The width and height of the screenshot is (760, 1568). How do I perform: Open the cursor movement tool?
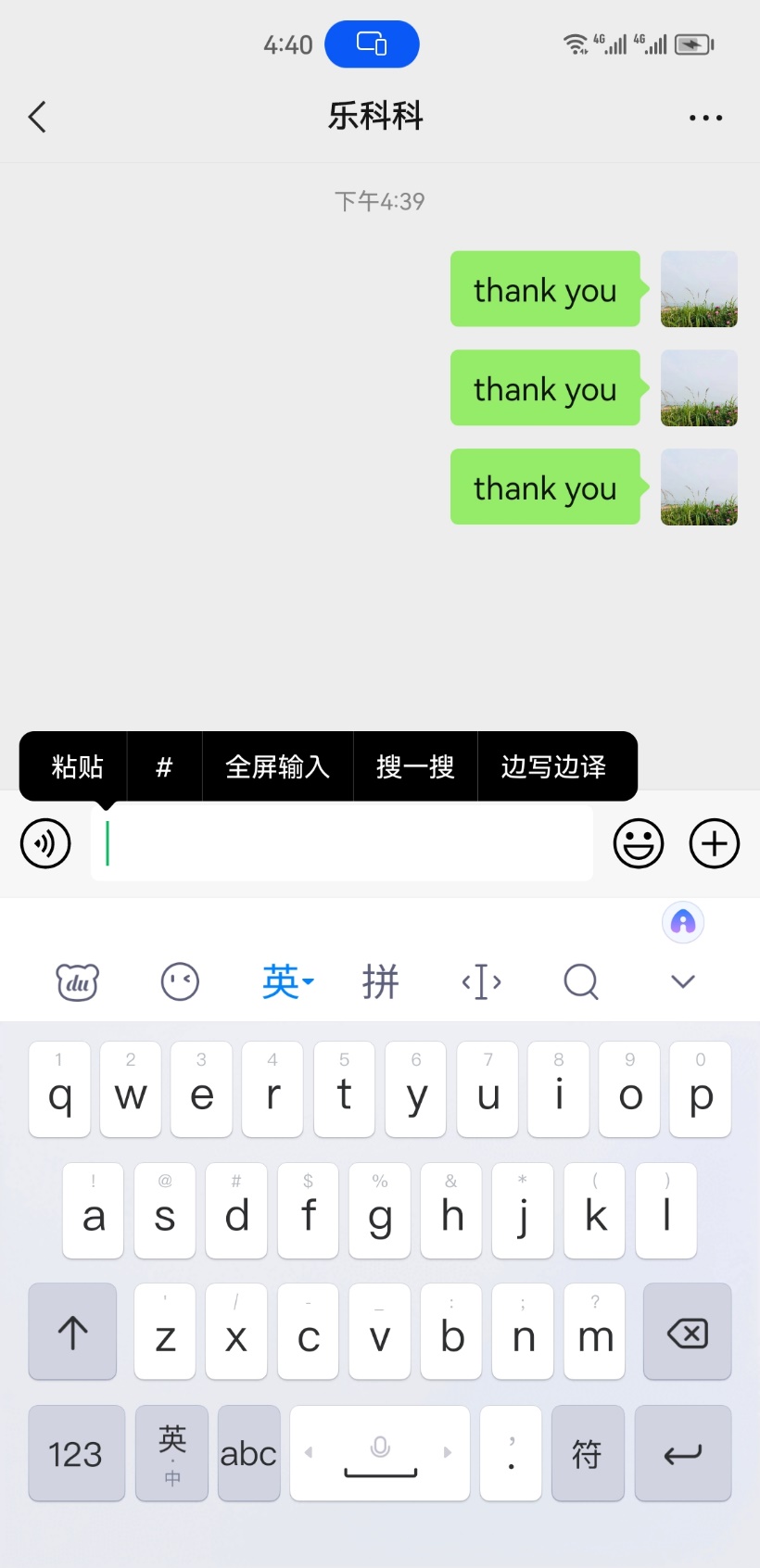(481, 981)
